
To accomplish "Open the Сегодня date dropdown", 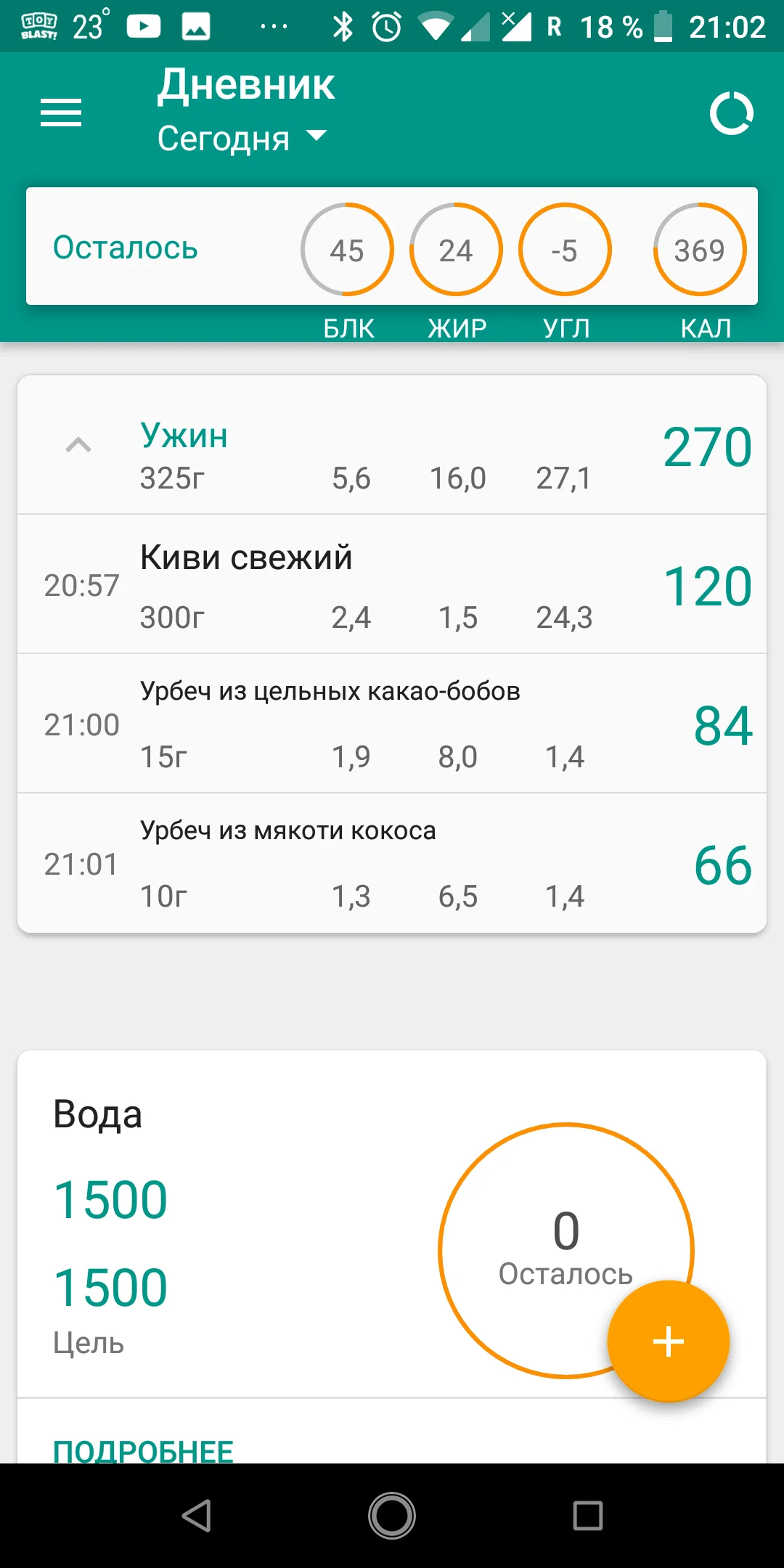I will tap(242, 138).
